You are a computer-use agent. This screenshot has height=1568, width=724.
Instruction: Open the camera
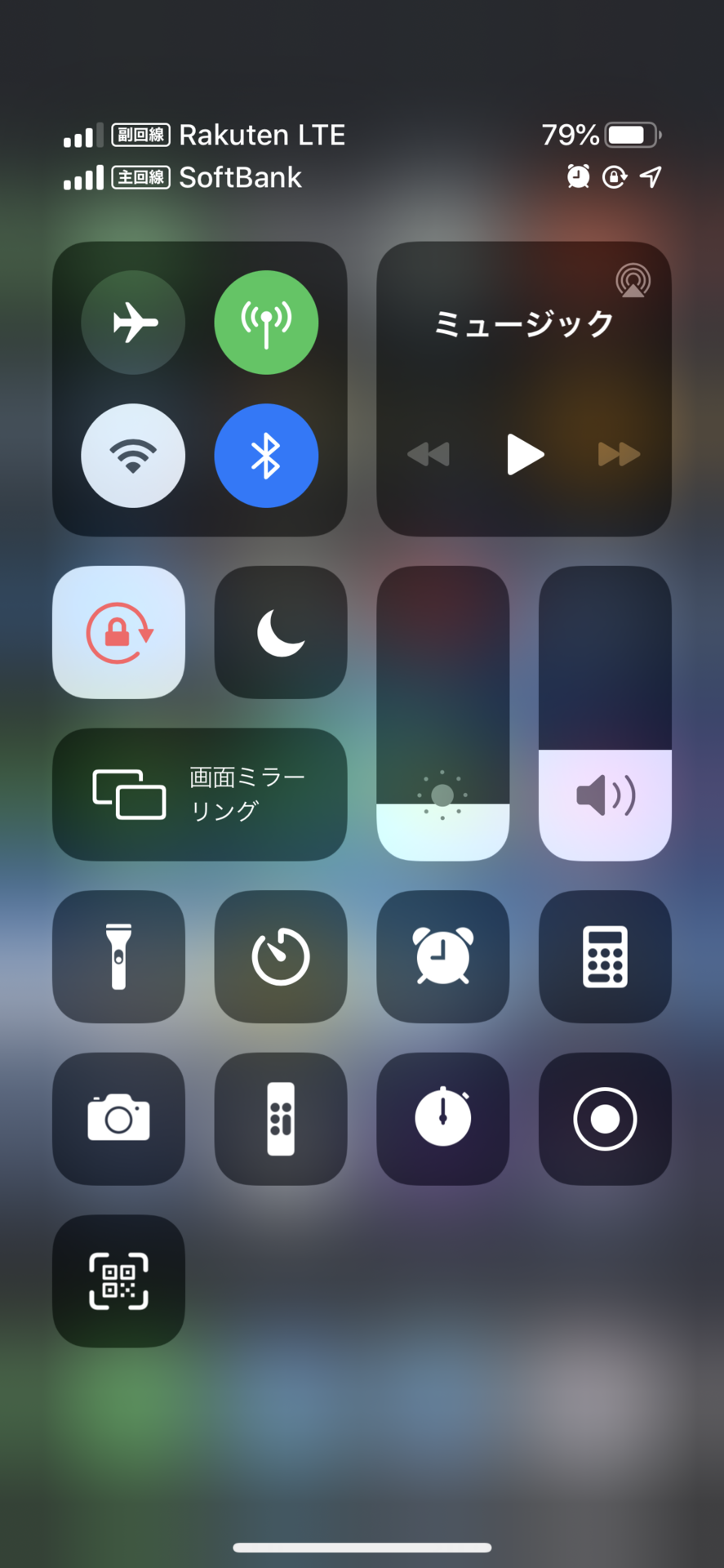point(118,1118)
